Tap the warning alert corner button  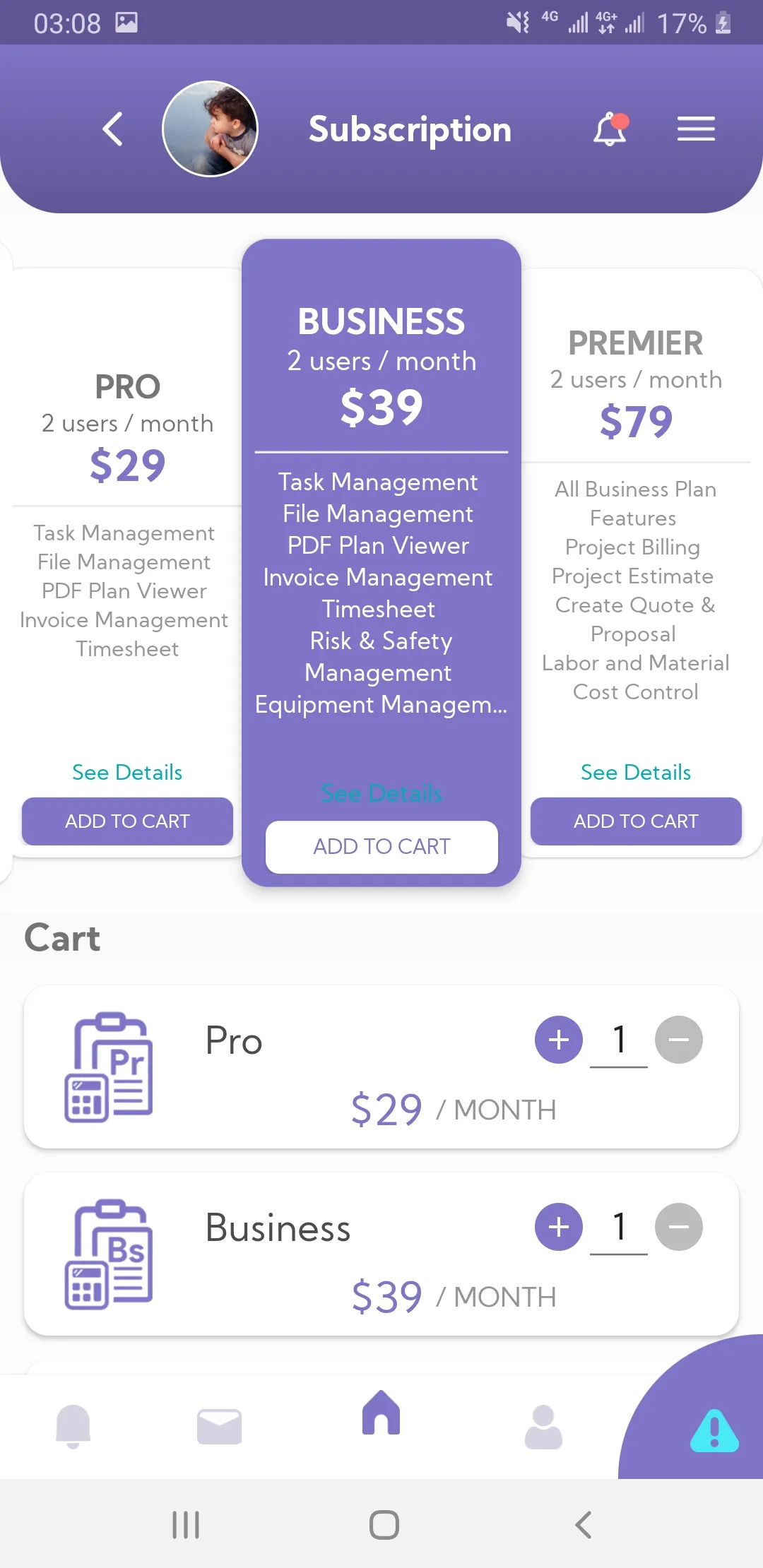click(x=714, y=1430)
